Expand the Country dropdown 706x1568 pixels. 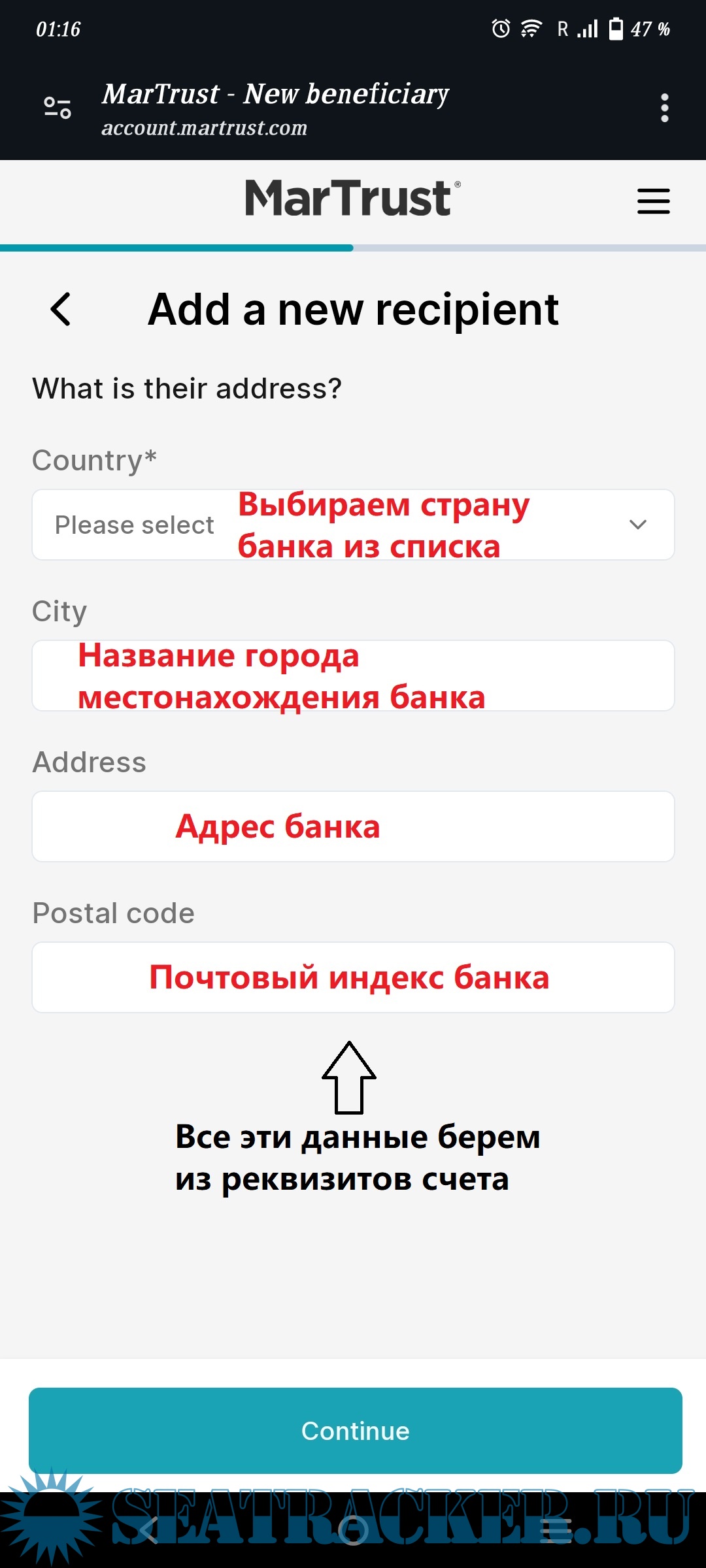353,525
